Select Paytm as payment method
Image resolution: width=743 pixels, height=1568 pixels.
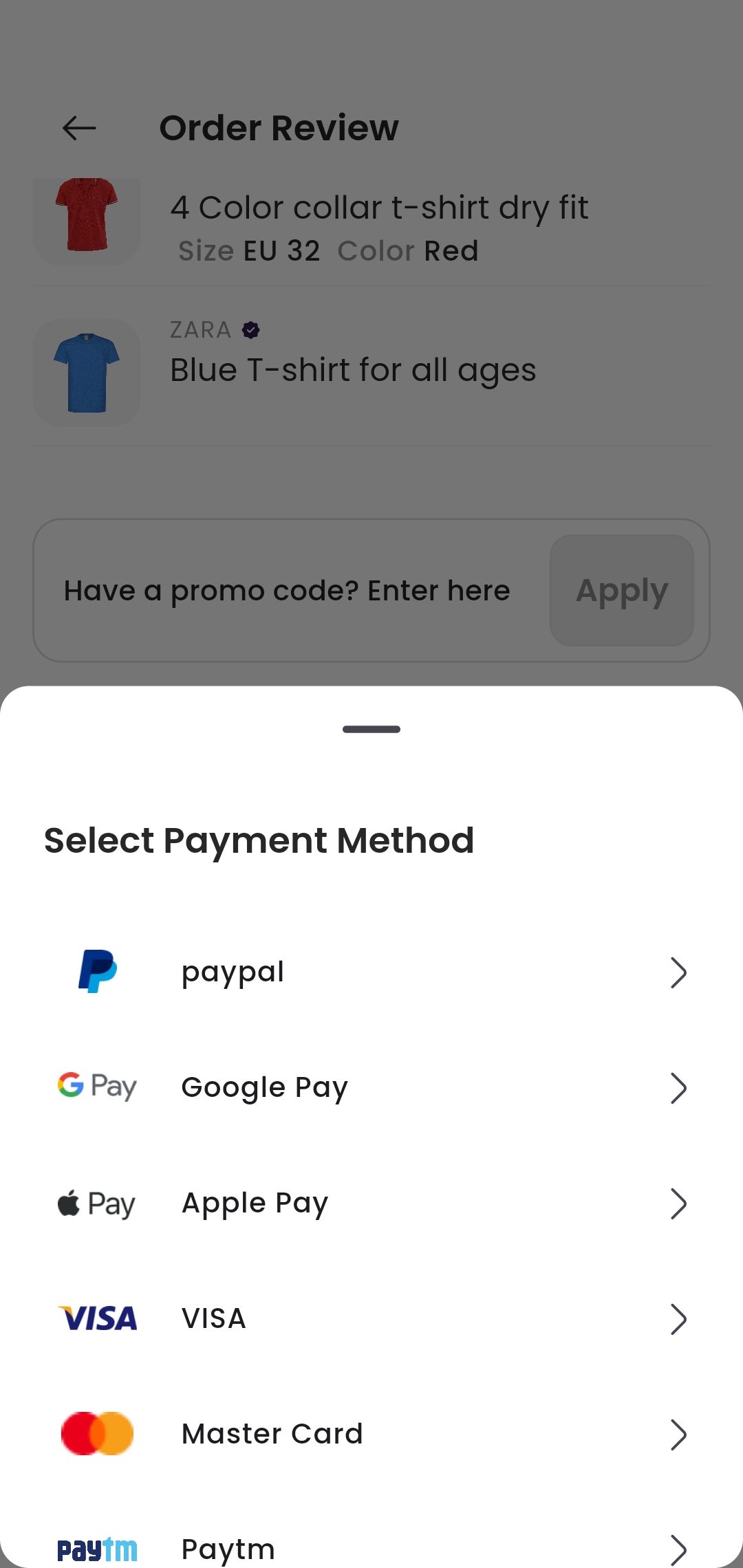pos(371,1549)
